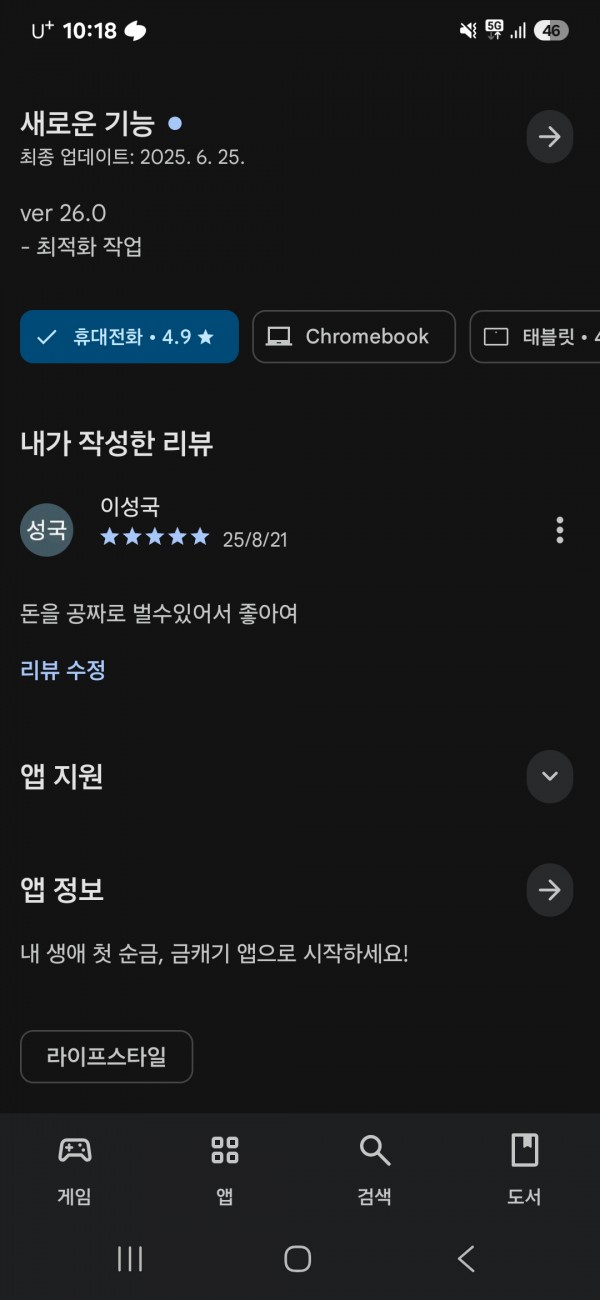The image size is (600, 1300).
Task: Tap the system home button
Action: (297, 1259)
